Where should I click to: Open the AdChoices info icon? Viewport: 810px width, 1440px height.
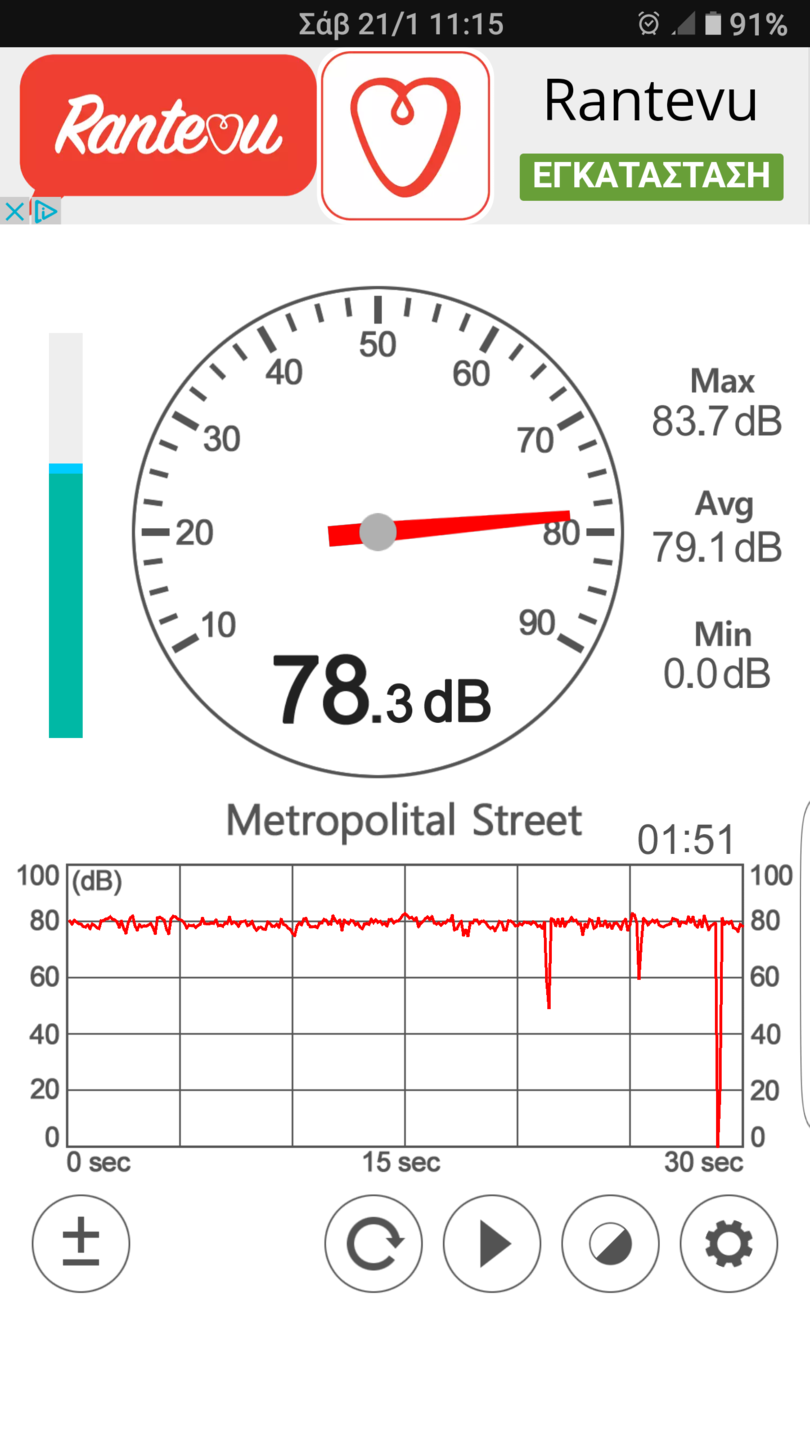tap(45, 211)
